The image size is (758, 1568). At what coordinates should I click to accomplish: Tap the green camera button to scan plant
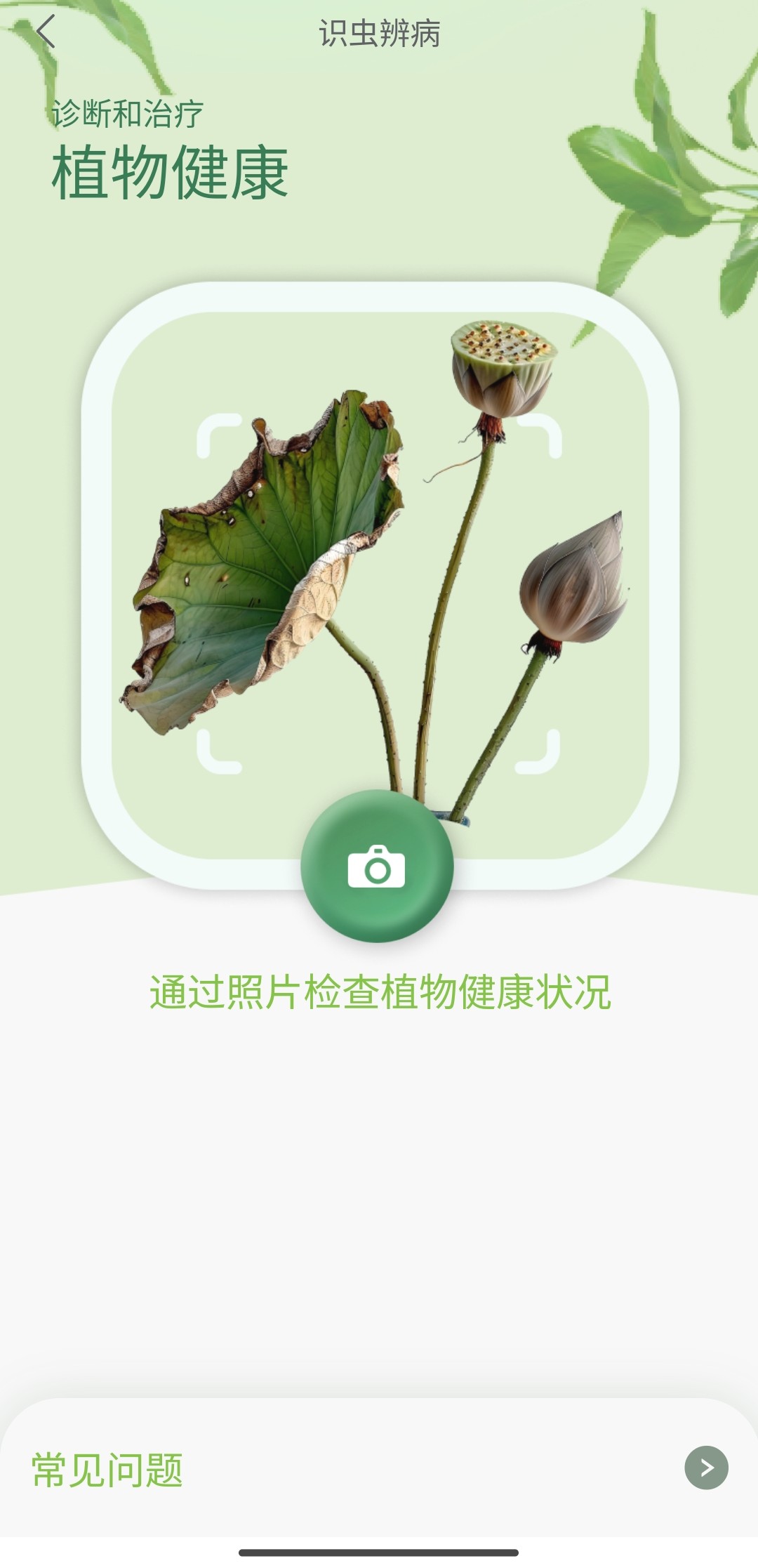coord(377,866)
